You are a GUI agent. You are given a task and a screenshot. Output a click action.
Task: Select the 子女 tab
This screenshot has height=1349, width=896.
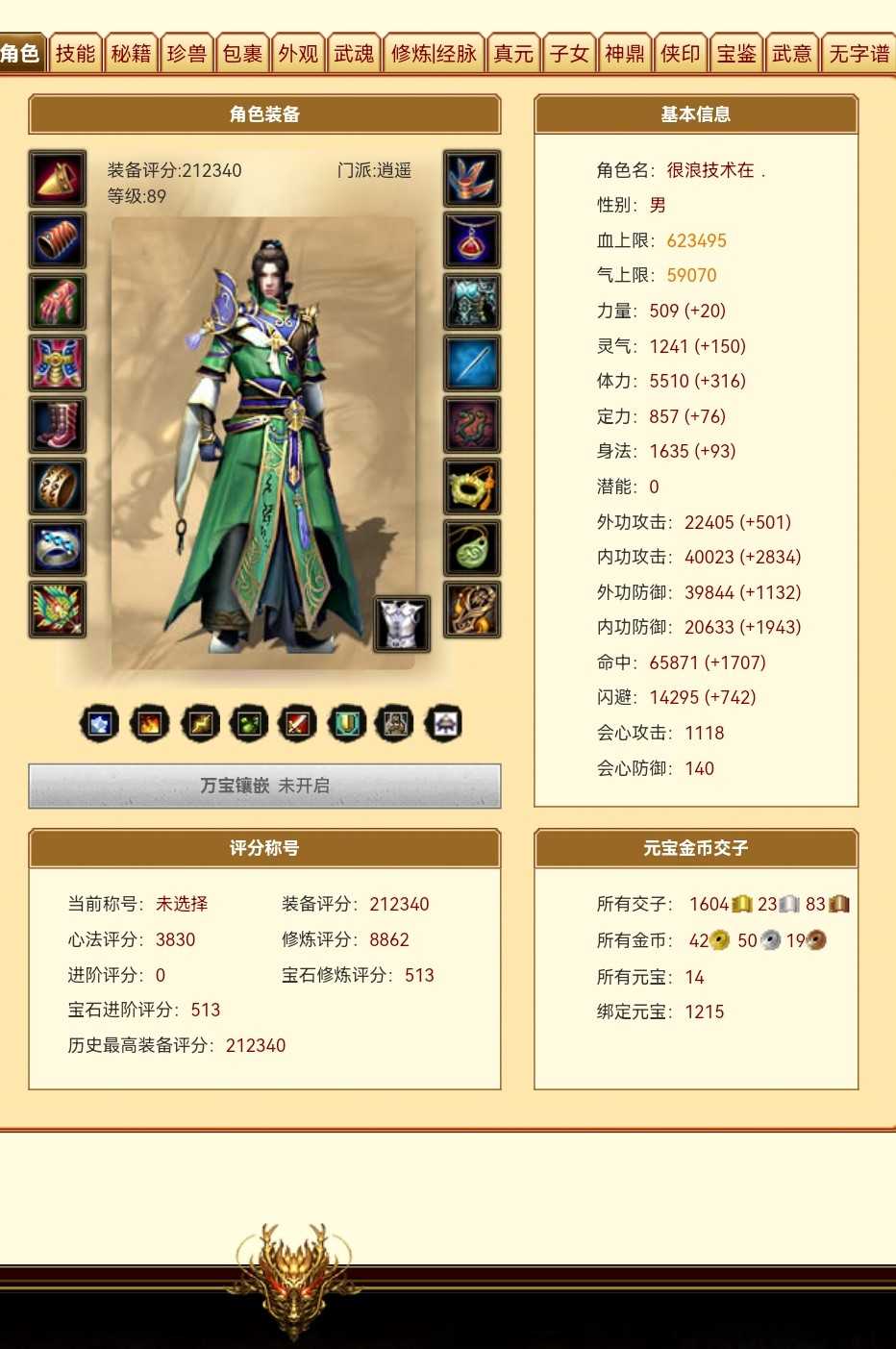tap(569, 54)
